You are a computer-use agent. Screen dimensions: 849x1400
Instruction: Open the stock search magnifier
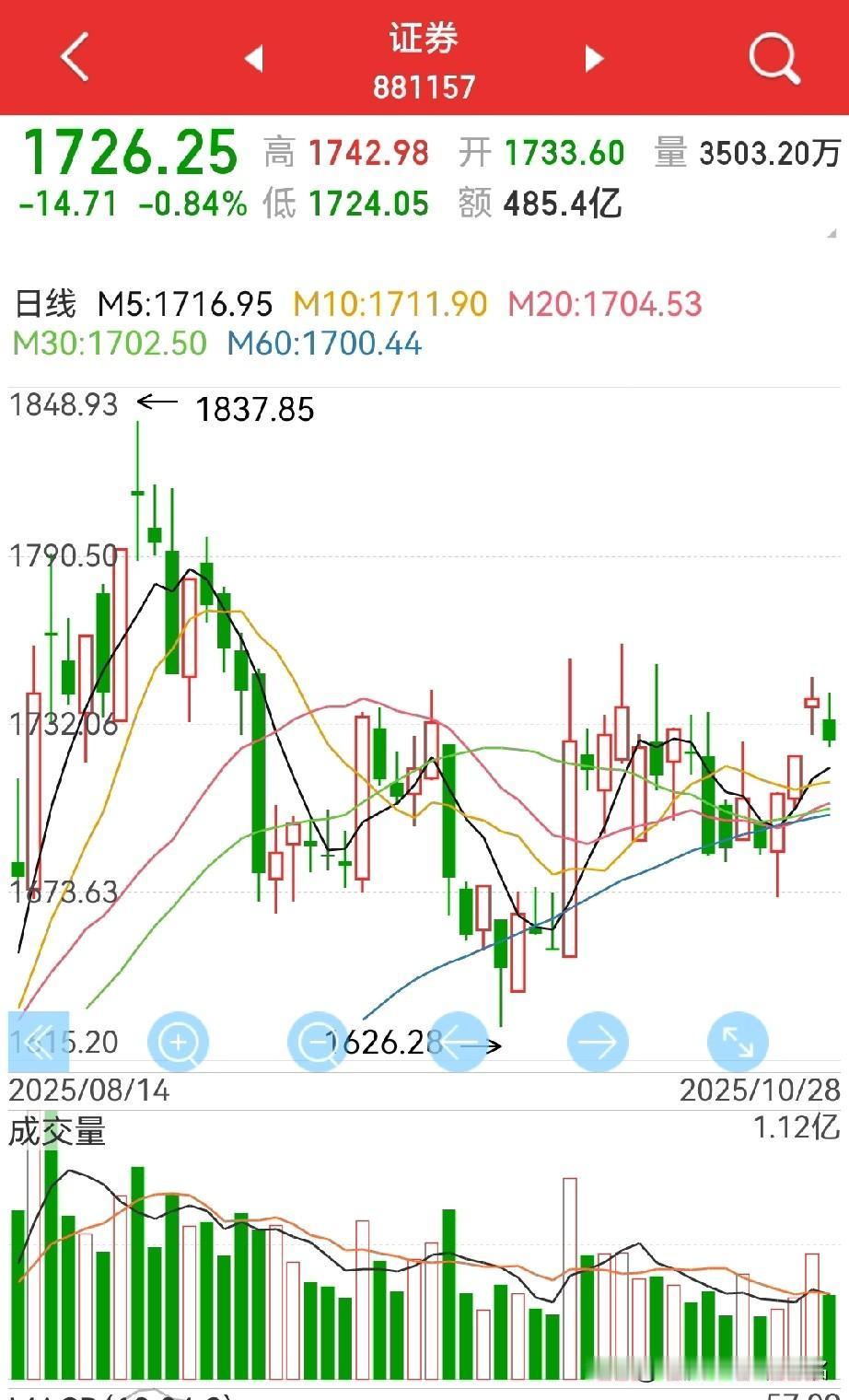(x=773, y=57)
